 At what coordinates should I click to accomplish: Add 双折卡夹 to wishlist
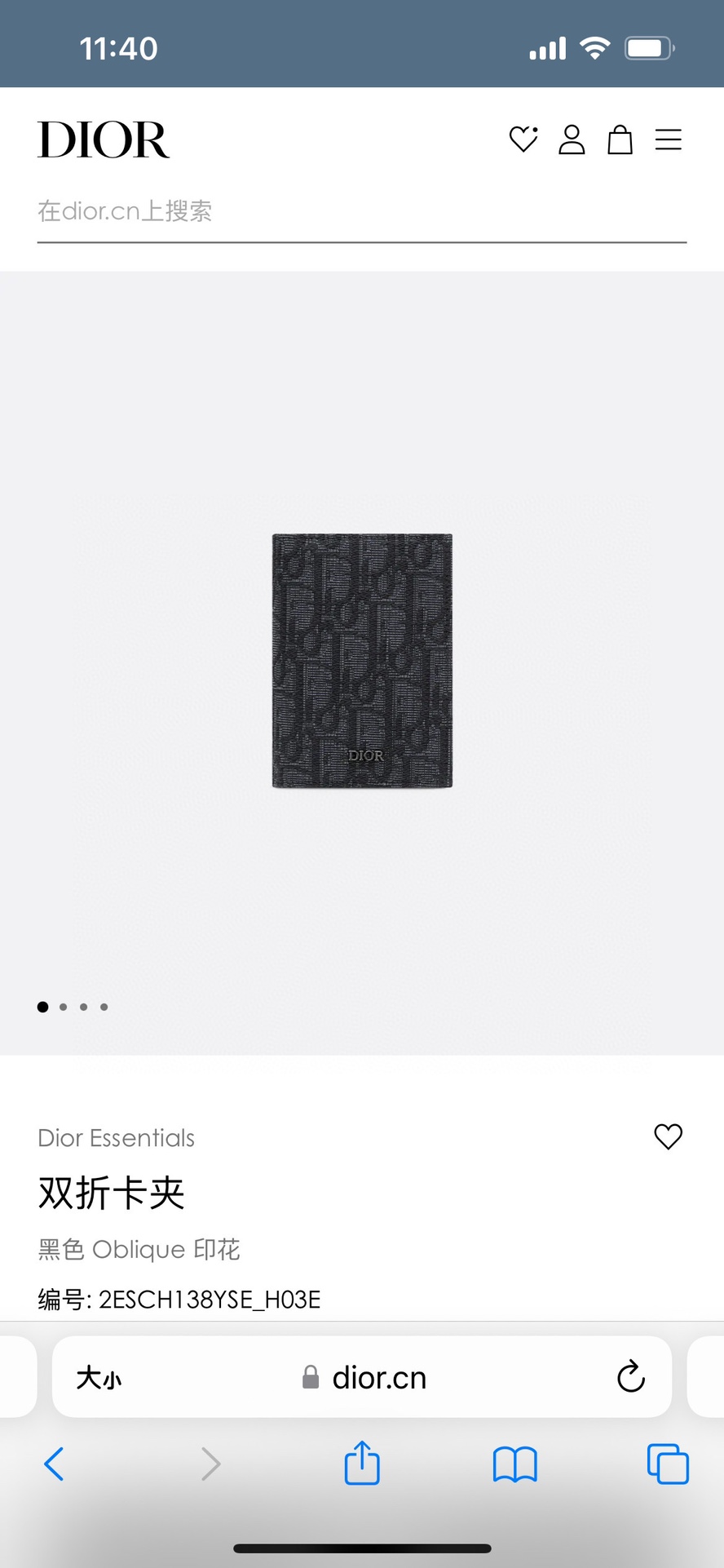click(x=668, y=1136)
